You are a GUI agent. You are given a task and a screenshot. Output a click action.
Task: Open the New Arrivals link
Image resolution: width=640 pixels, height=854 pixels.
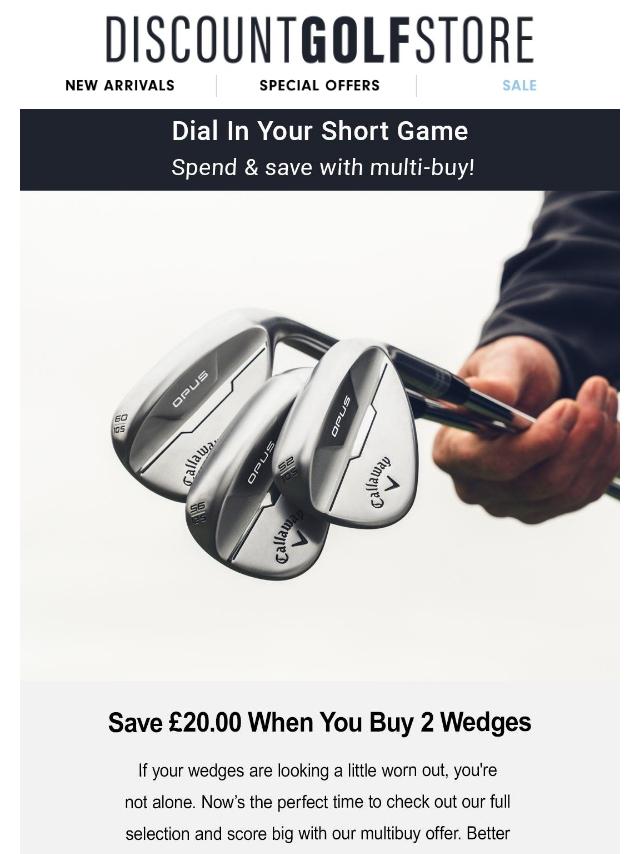pyautogui.click(x=120, y=86)
